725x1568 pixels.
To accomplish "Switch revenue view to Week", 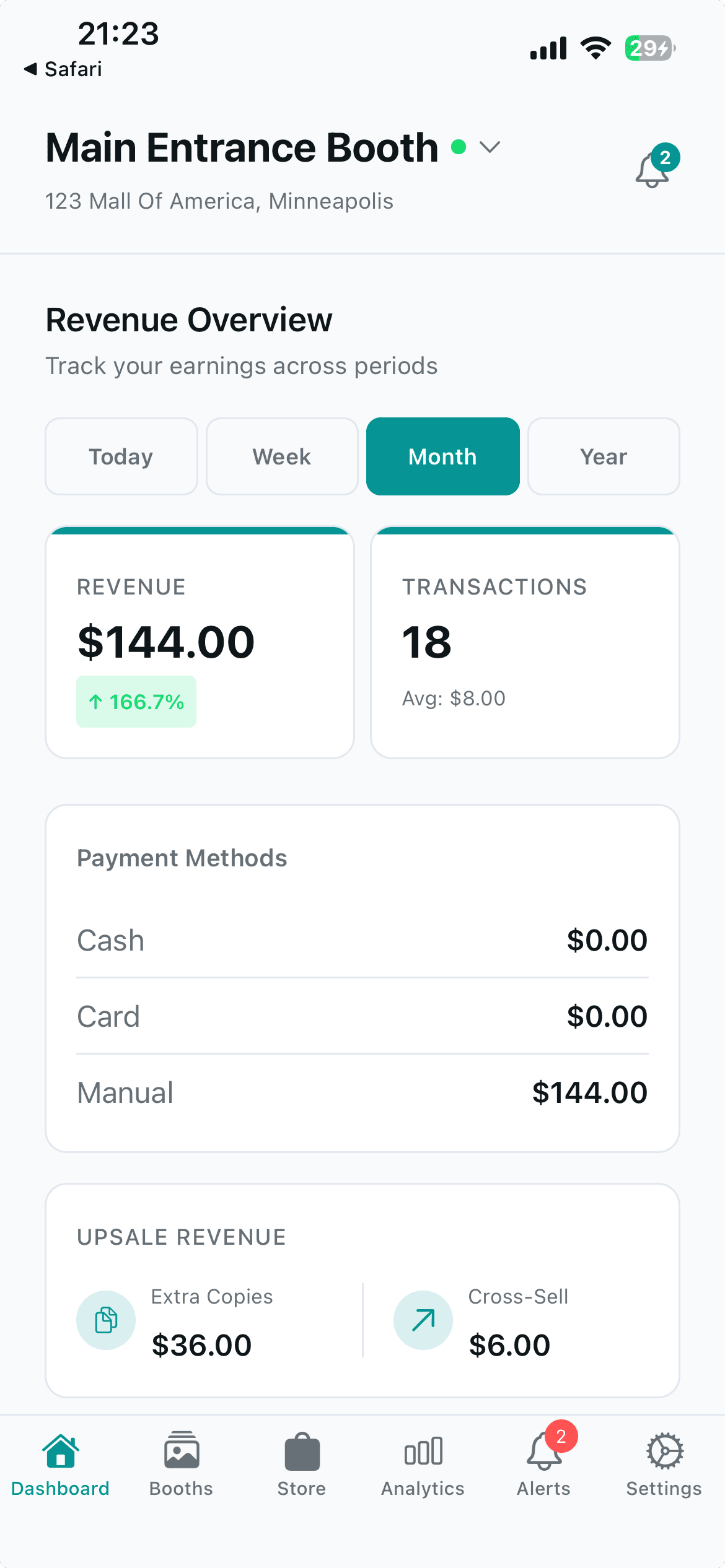I will click(x=281, y=456).
